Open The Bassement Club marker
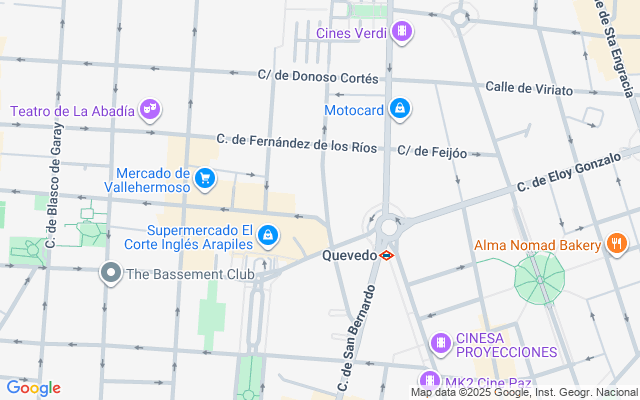640x400 pixels. pos(110,272)
